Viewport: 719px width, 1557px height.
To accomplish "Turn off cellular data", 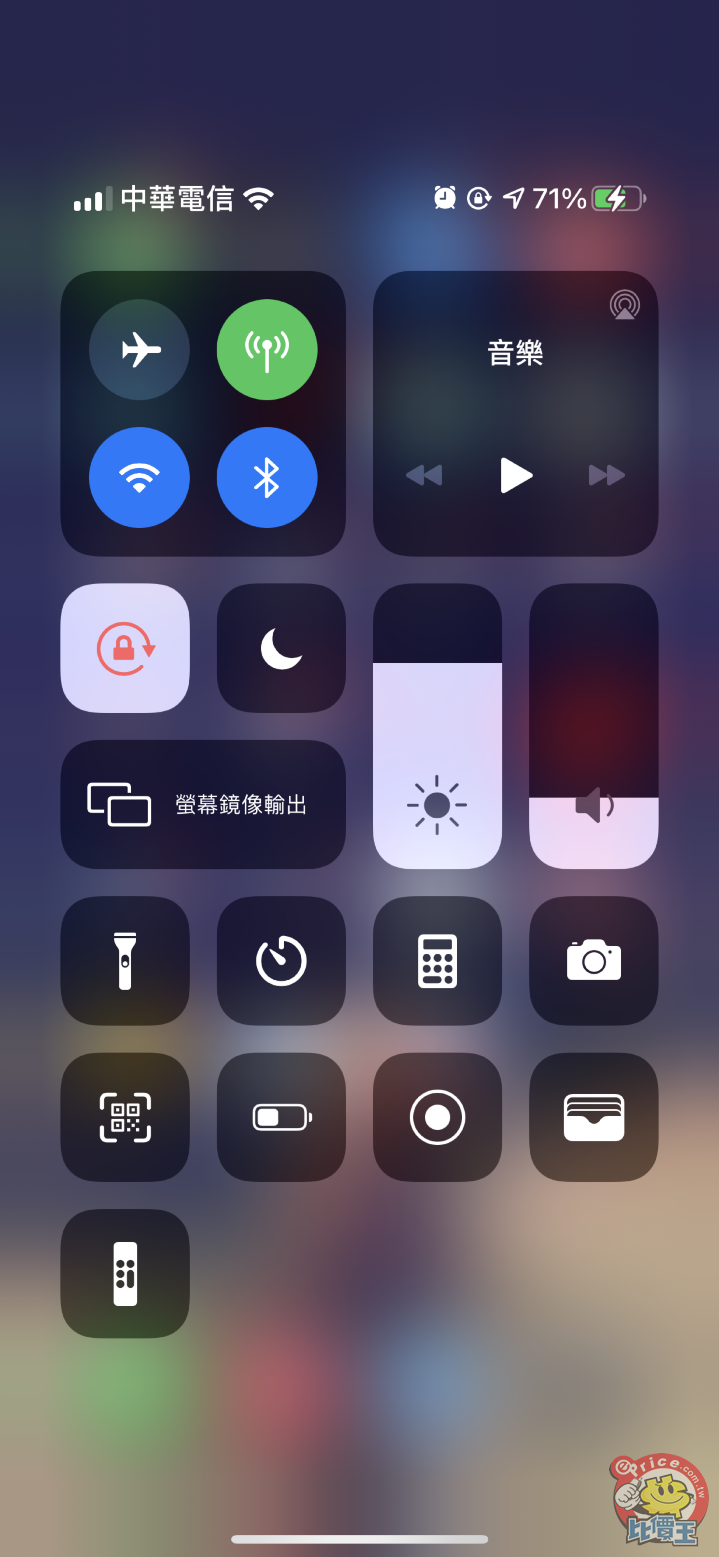I will click(x=267, y=350).
